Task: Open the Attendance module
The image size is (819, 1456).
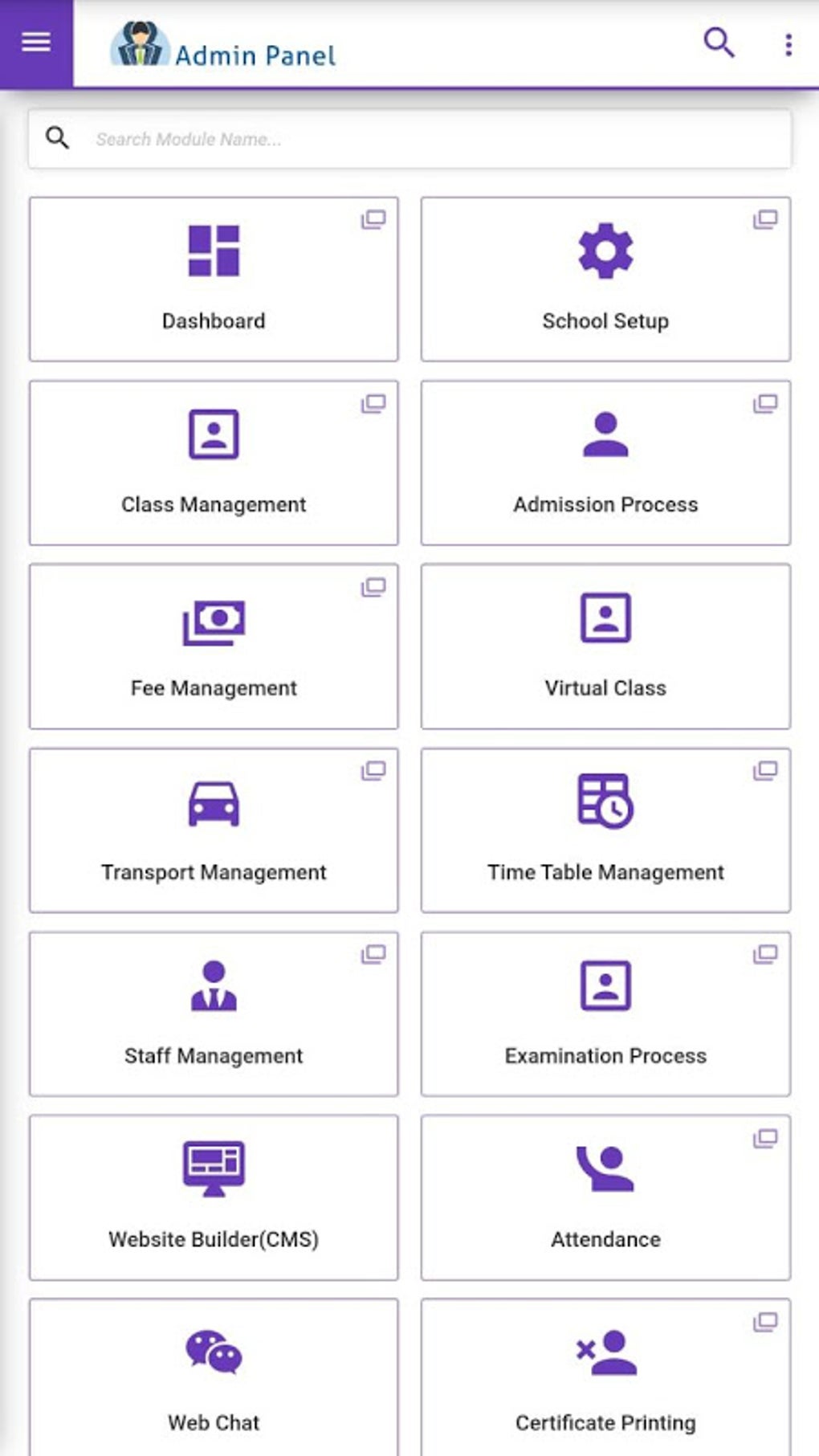Action: pos(605,1197)
